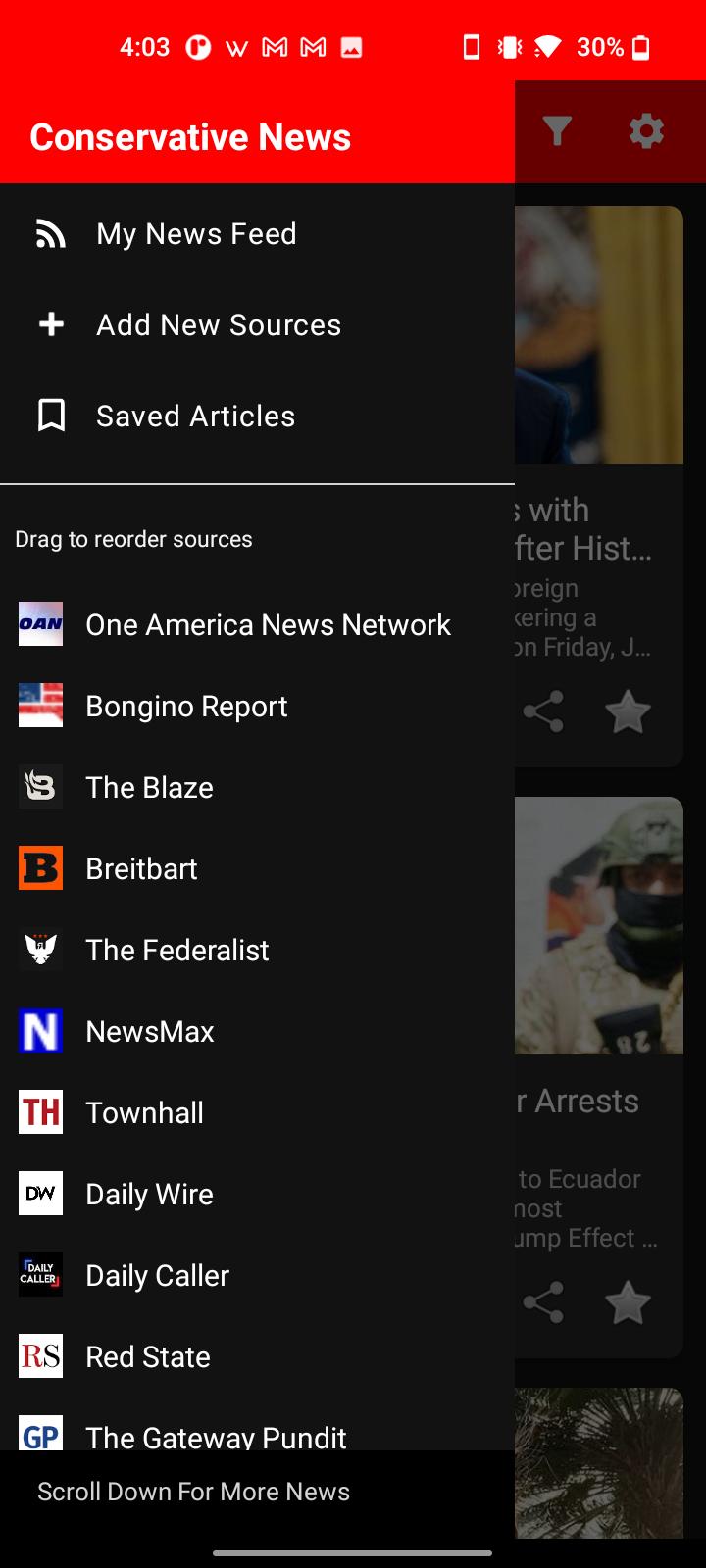Select Add New Sources

point(218,325)
